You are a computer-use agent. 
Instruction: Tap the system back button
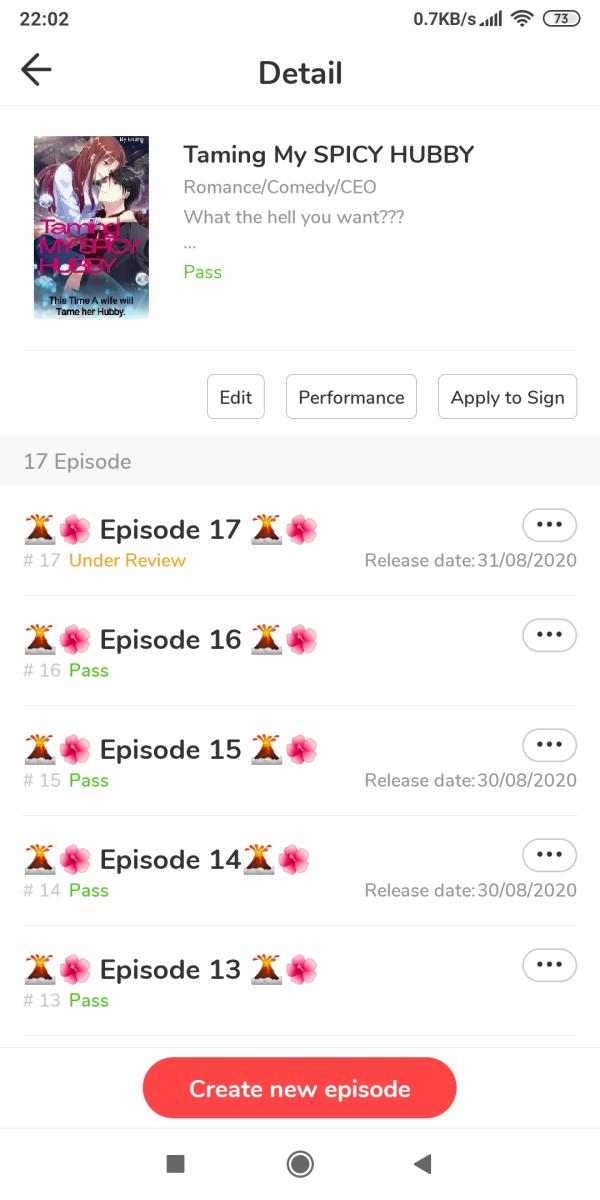(422, 1163)
